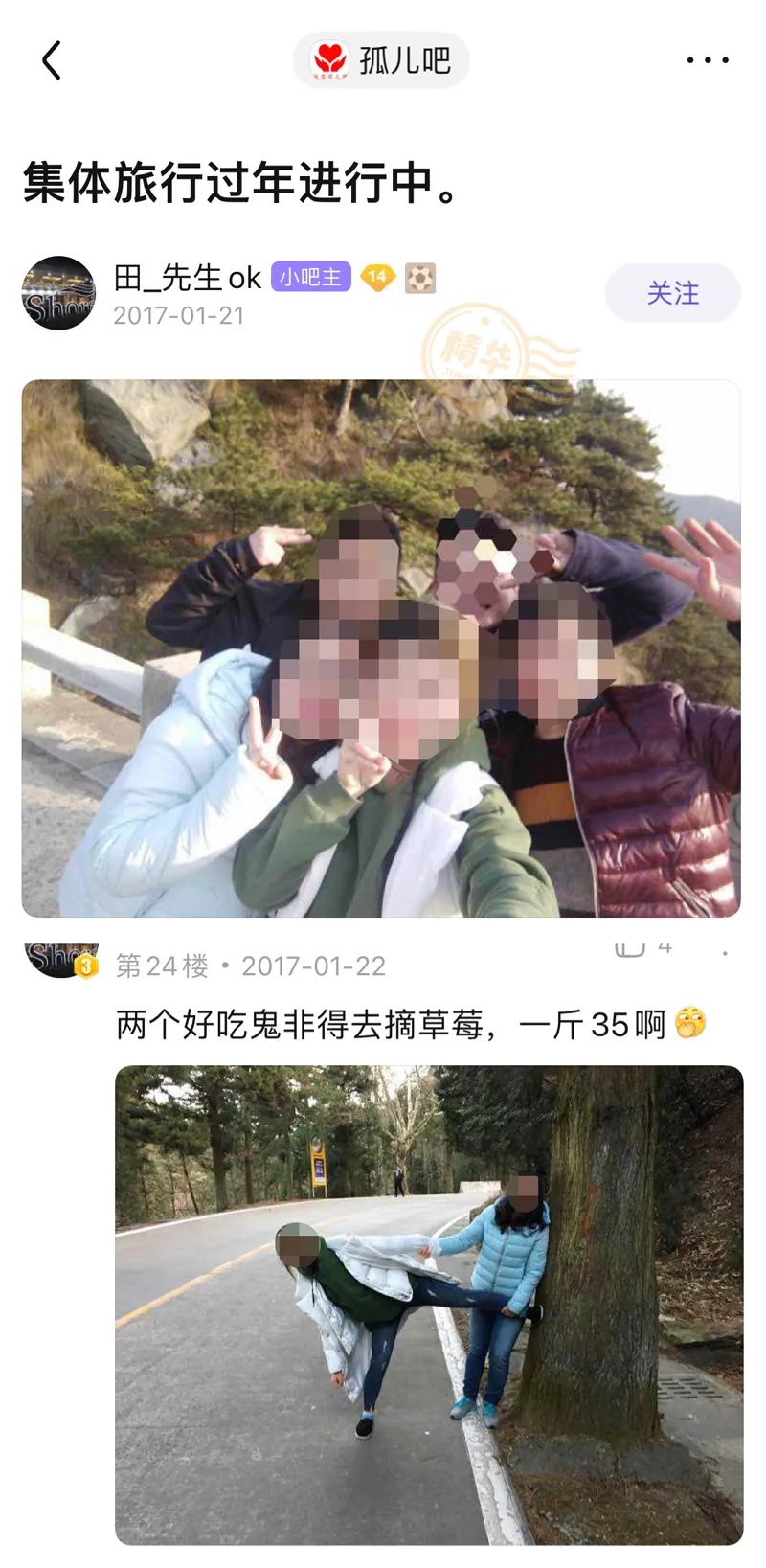
Task: Follow the poster with the 关注 button
Action: click(672, 293)
